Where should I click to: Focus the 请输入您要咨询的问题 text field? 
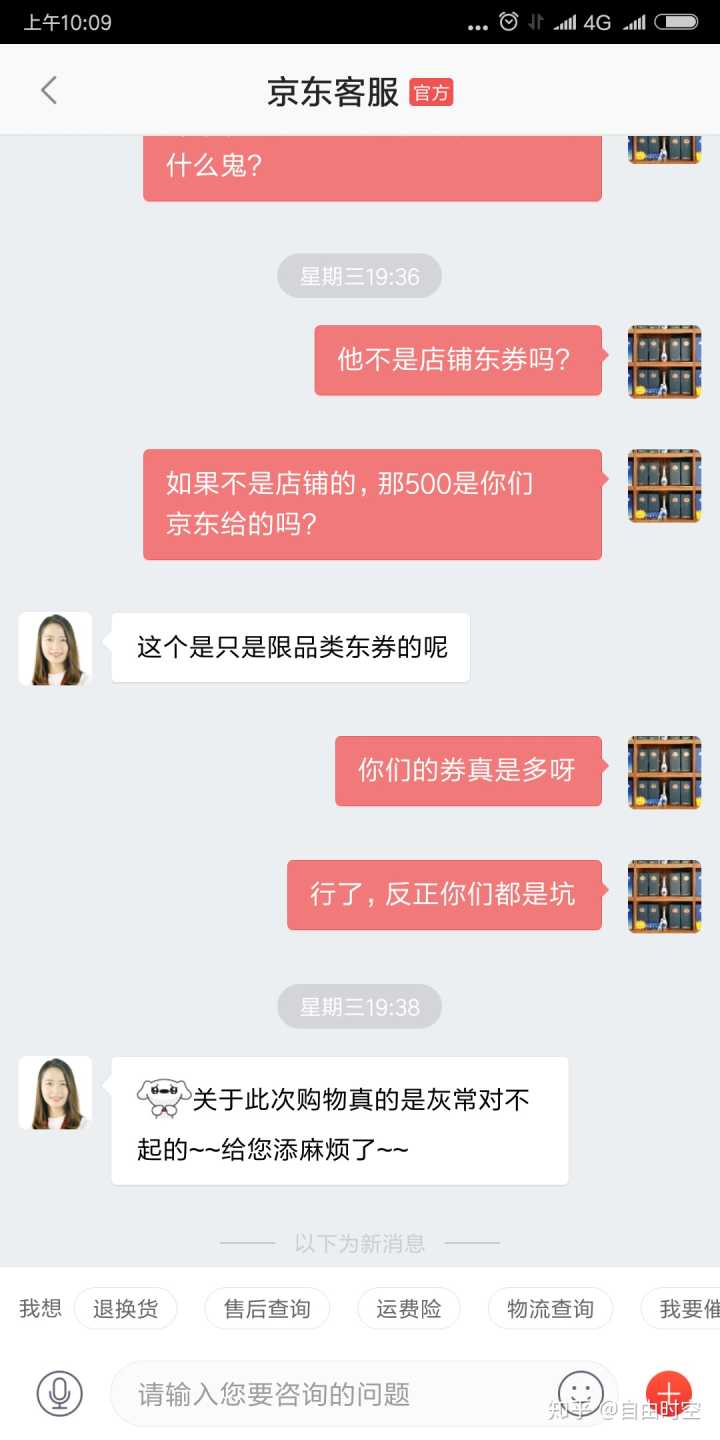(330, 1393)
